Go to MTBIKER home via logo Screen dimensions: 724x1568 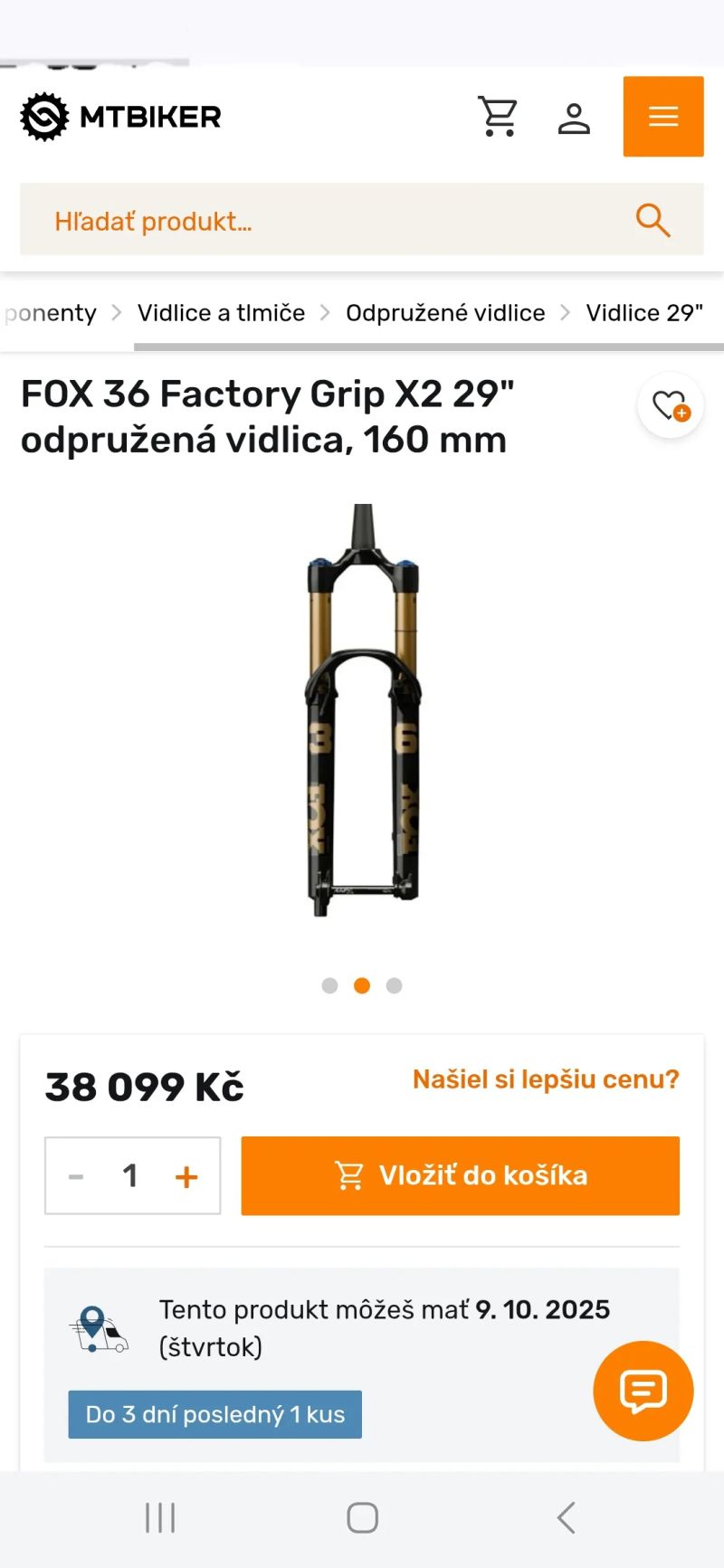tap(121, 117)
